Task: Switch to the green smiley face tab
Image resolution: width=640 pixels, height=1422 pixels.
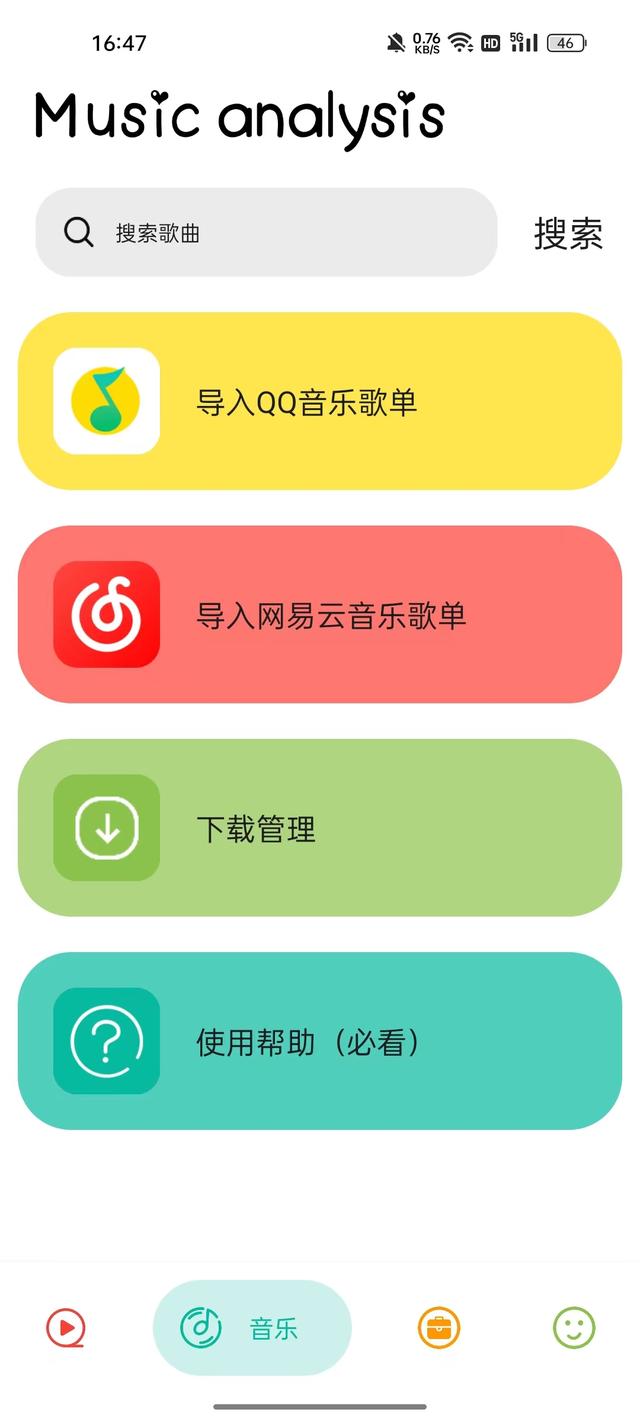Action: [574, 1328]
